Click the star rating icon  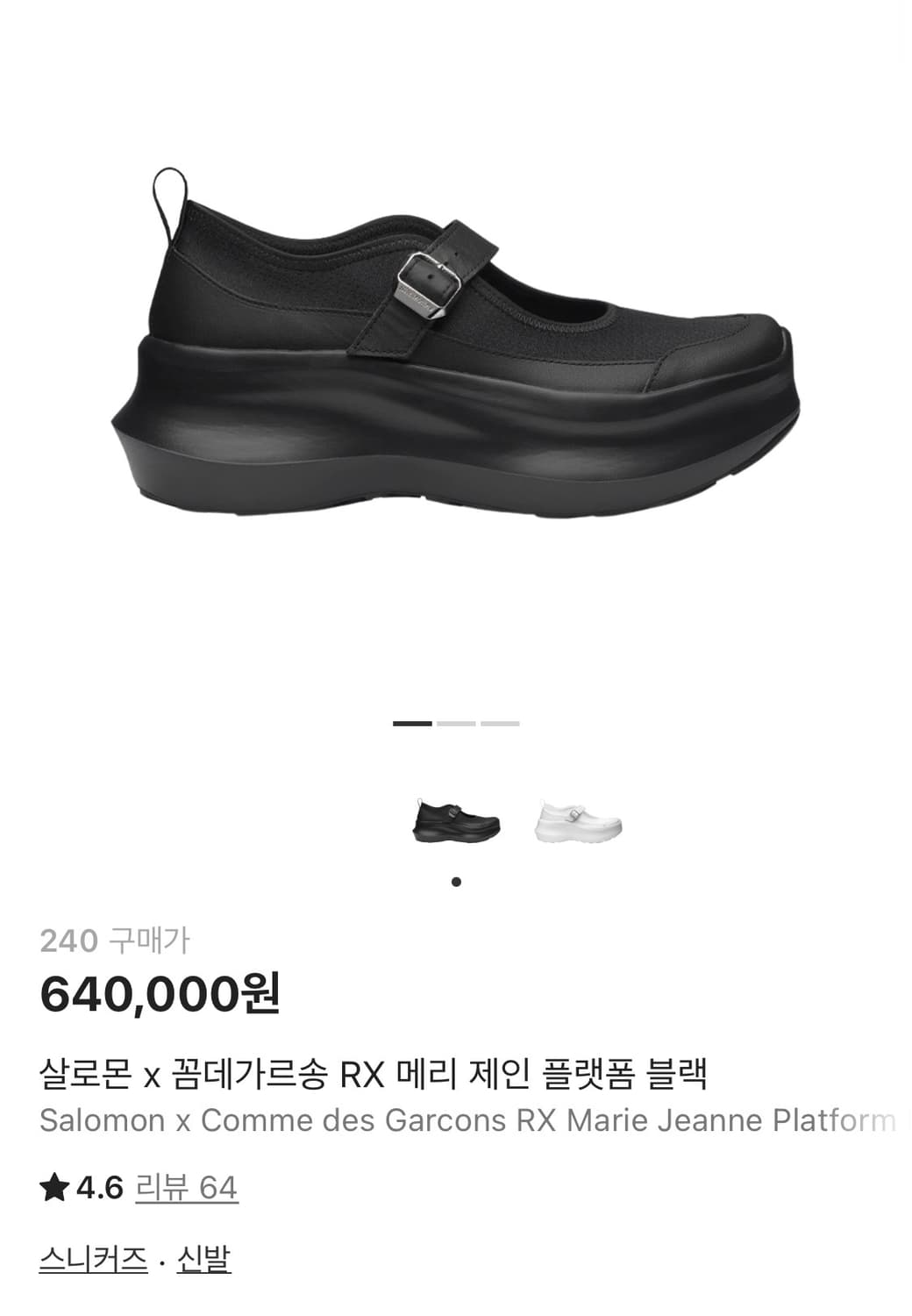click(54, 1189)
